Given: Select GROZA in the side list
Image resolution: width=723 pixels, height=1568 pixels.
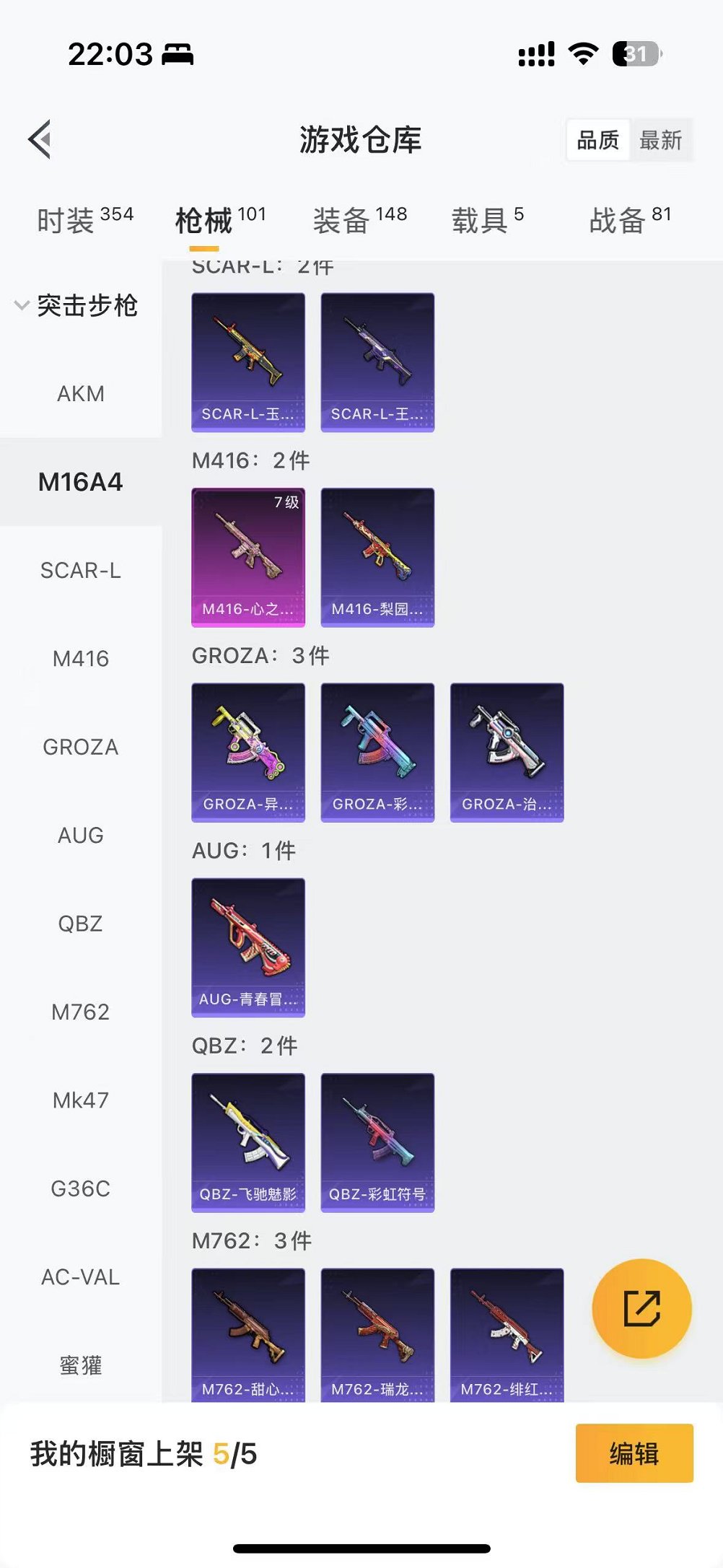Looking at the screenshot, I should coord(80,747).
